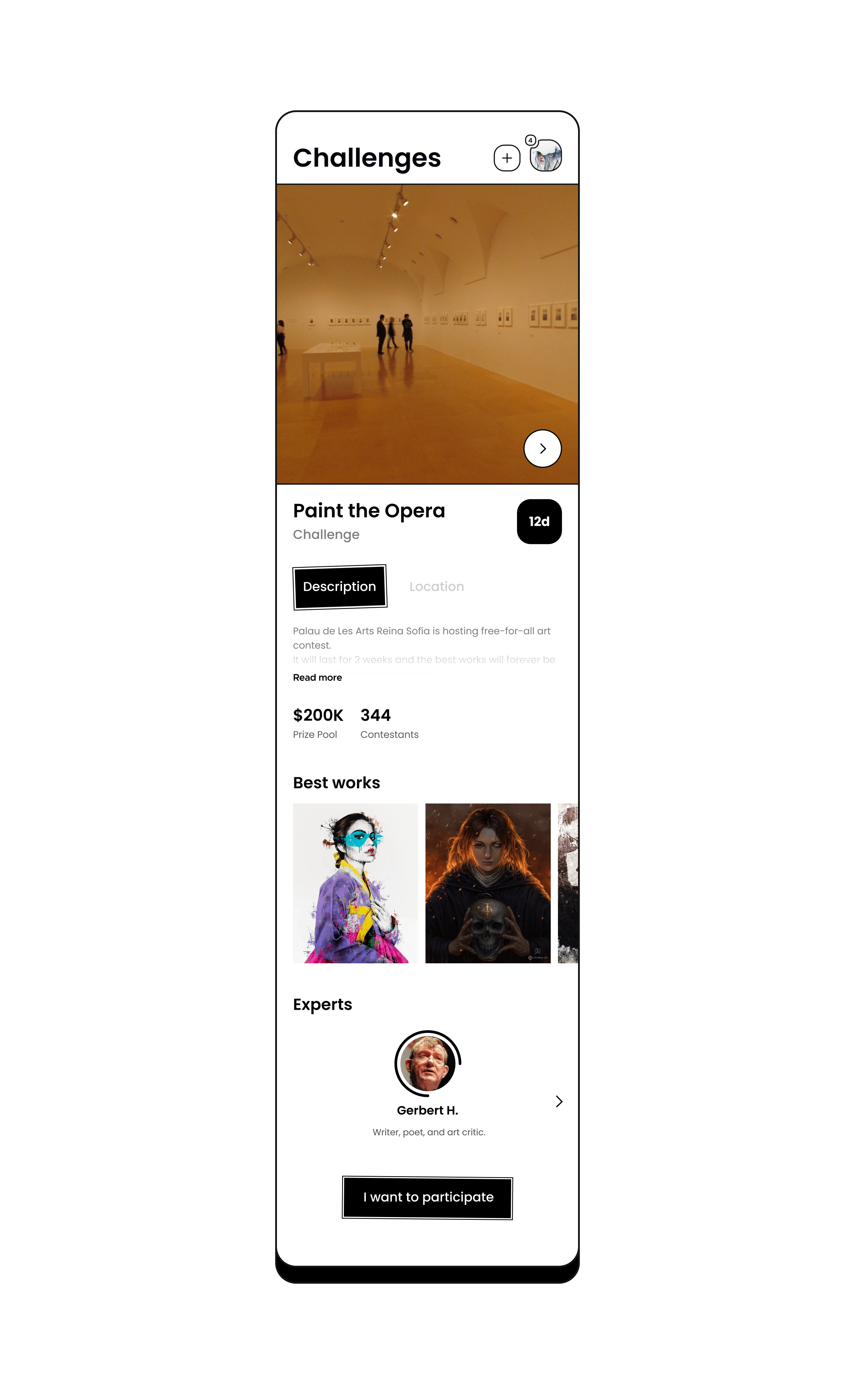Tap the plus button to add a challenge
This screenshot has height=1400, width=855.
click(x=507, y=158)
